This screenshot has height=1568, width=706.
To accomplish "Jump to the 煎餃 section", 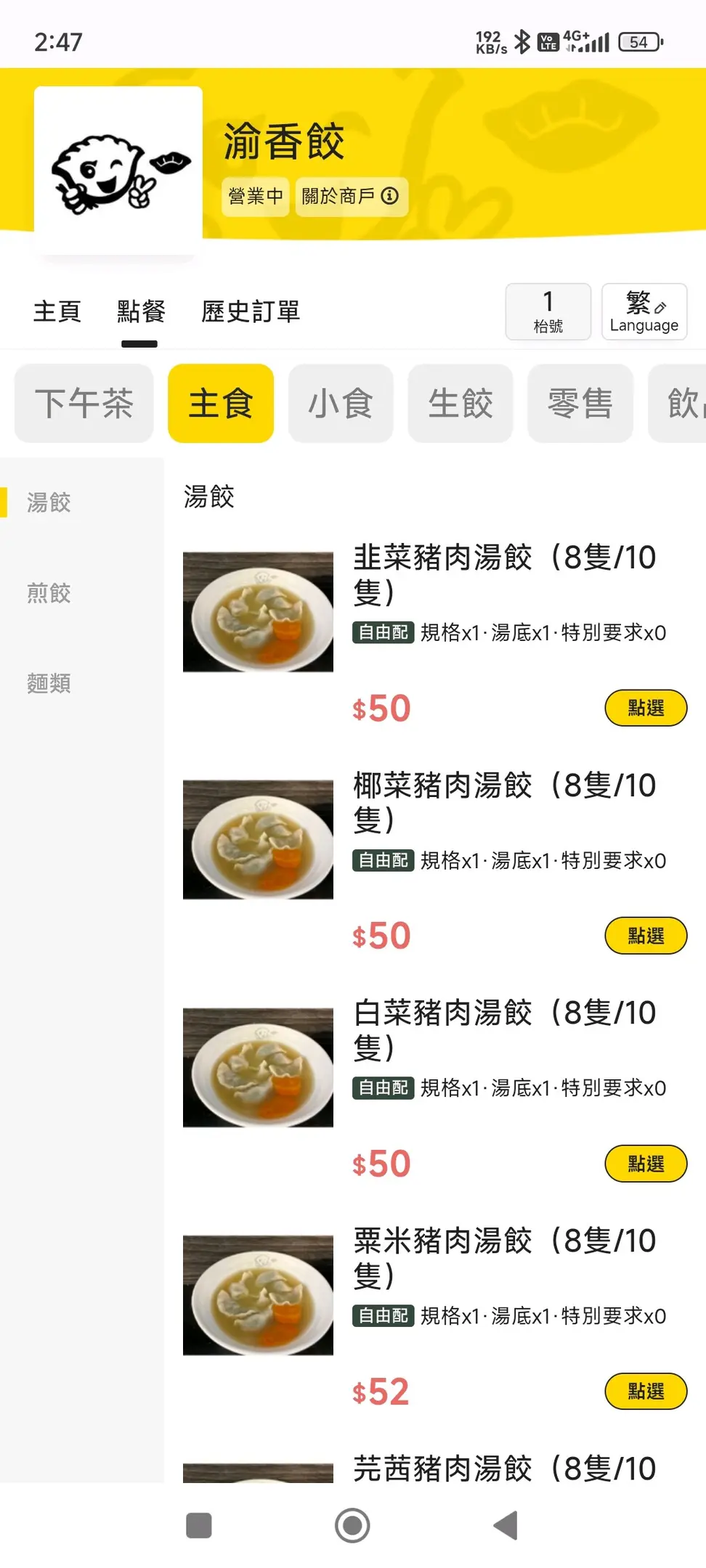I will [x=49, y=593].
